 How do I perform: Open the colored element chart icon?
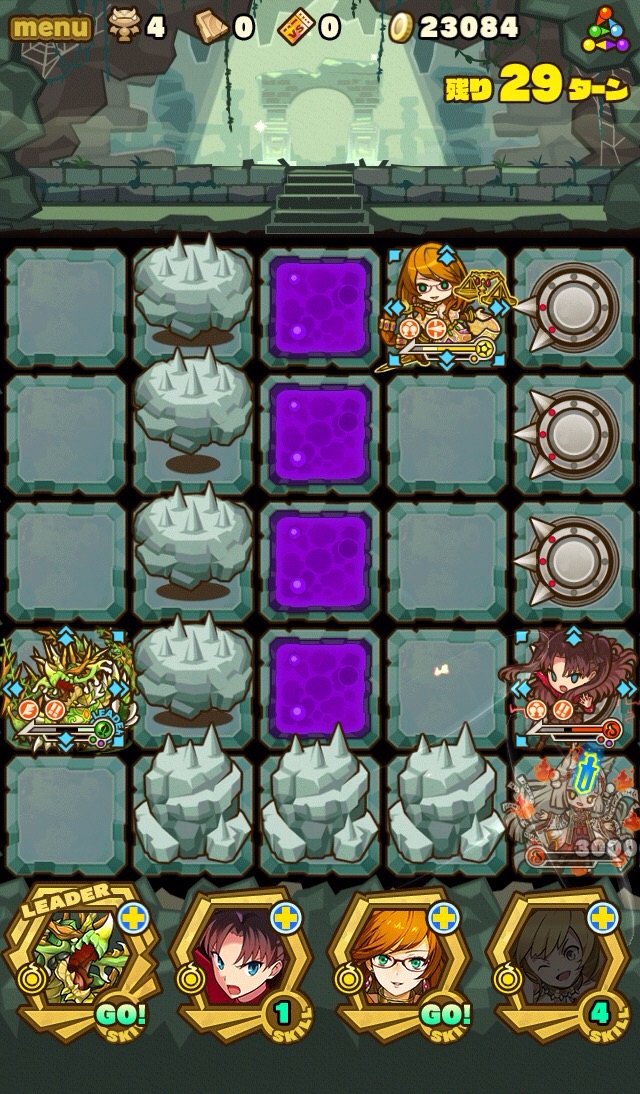coord(604,29)
